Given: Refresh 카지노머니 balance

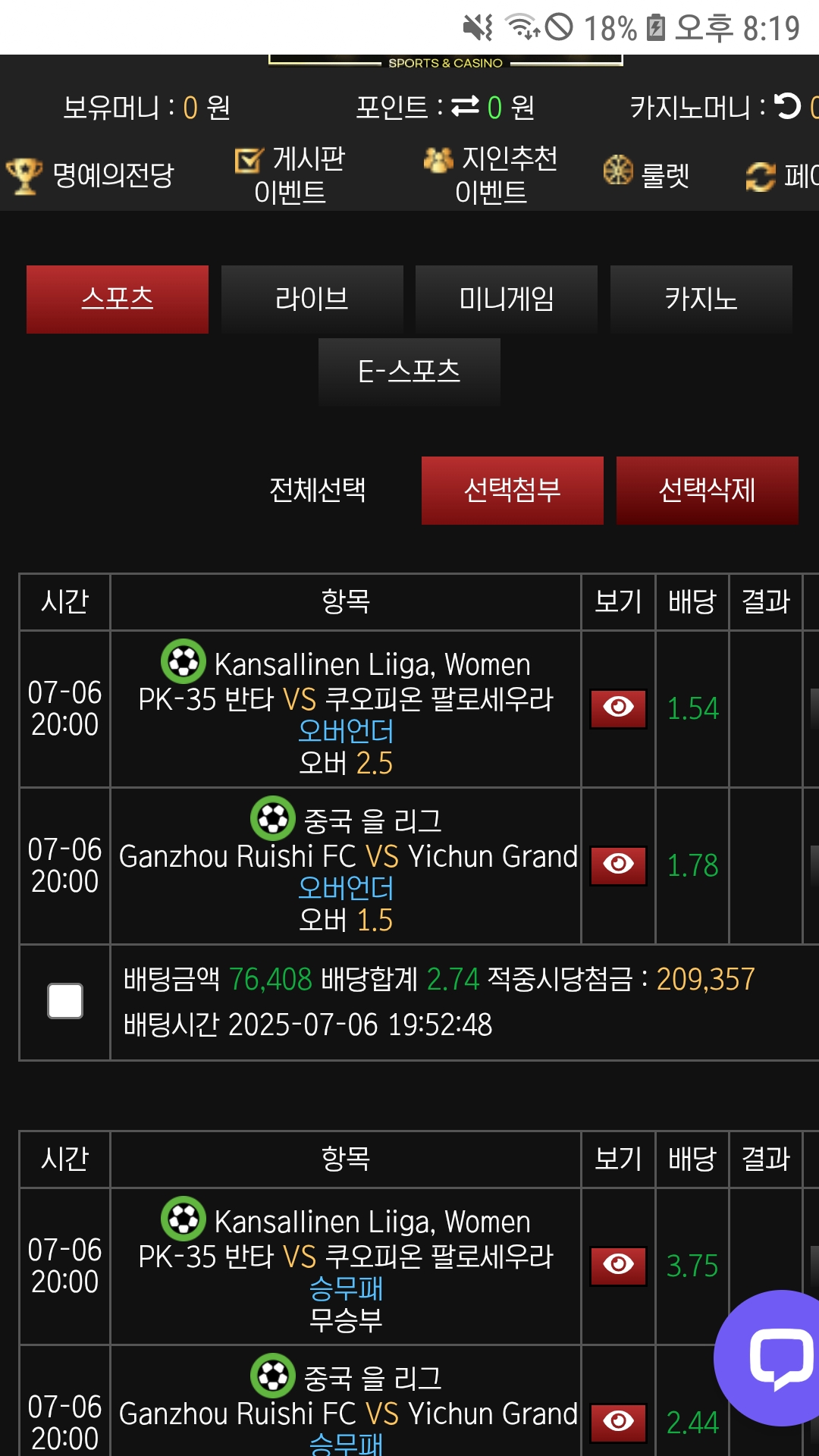Looking at the screenshot, I should (789, 106).
